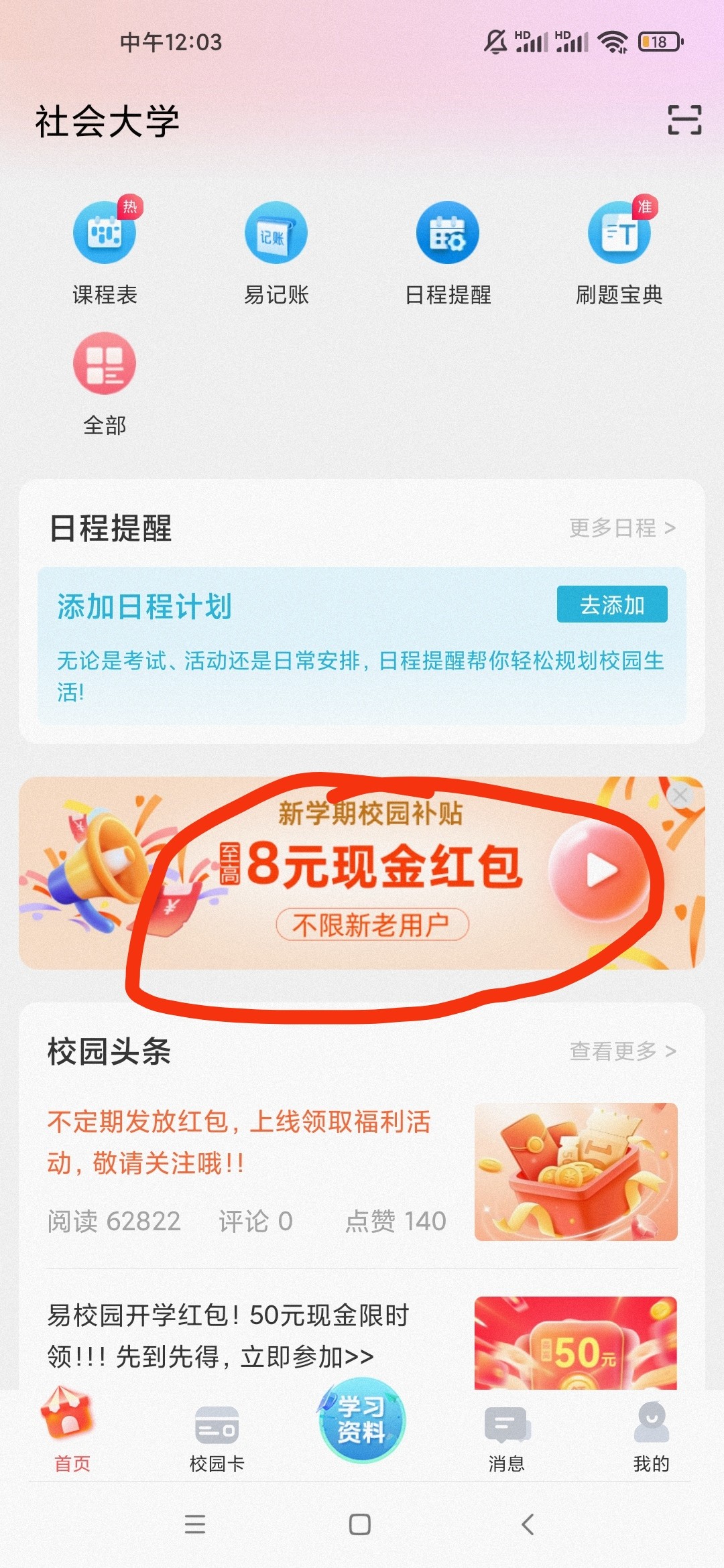Open the scan icon at top right
The width and height of the screenshot is (724, 1568).
click(x=684, y=120)
